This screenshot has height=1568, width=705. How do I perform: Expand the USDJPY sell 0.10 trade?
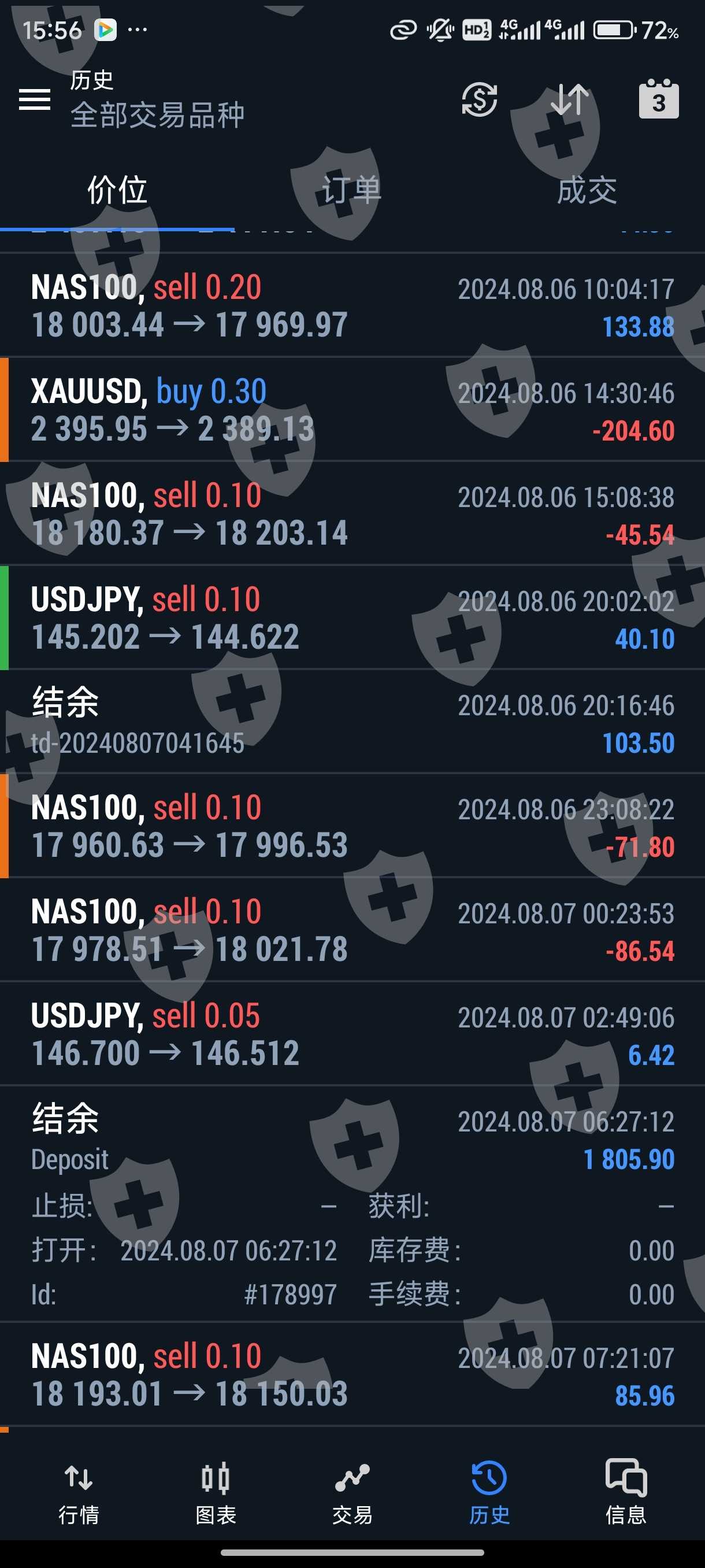coord(352,618)
